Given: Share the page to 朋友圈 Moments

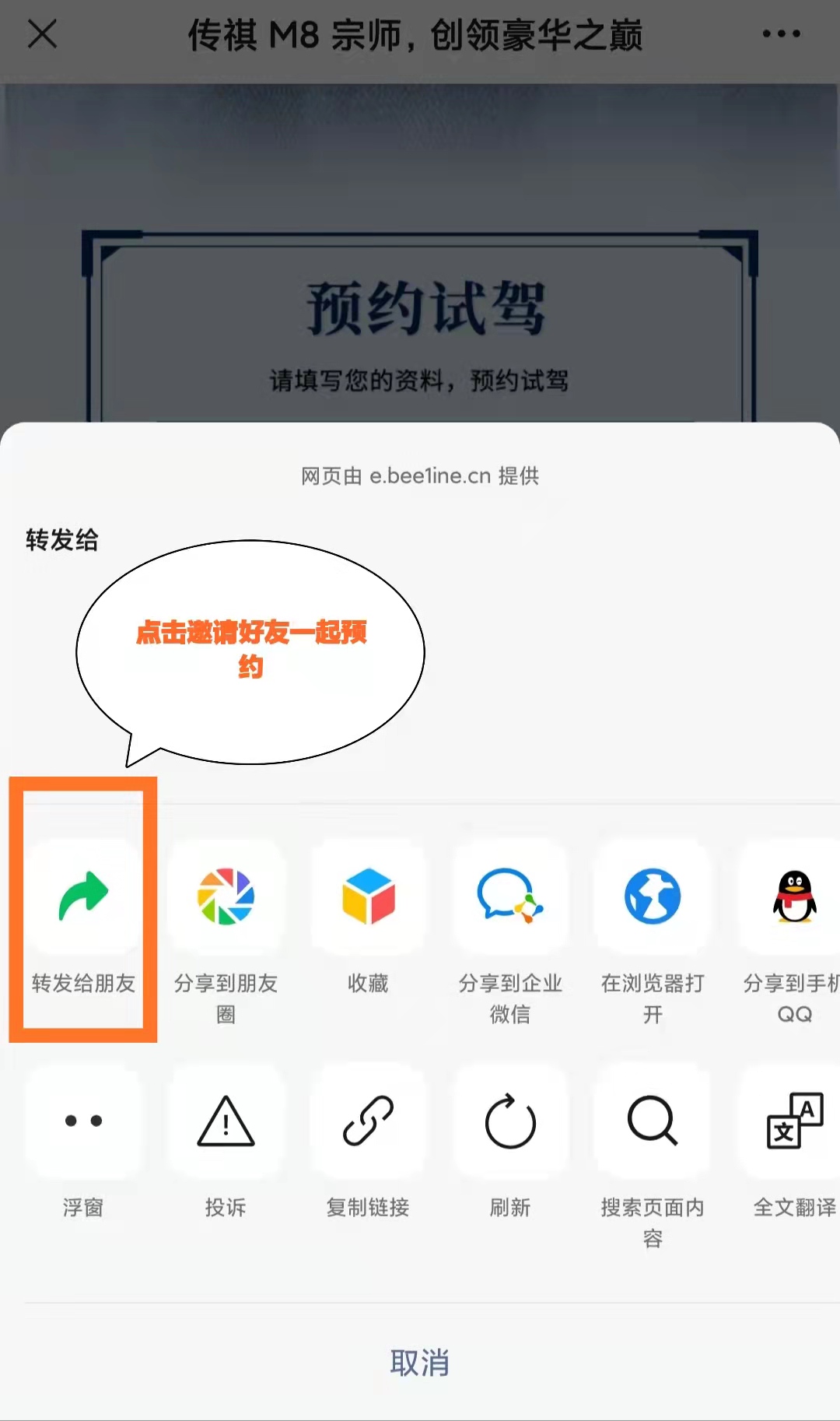Looking at the screenshot, I should click(226, 896).
